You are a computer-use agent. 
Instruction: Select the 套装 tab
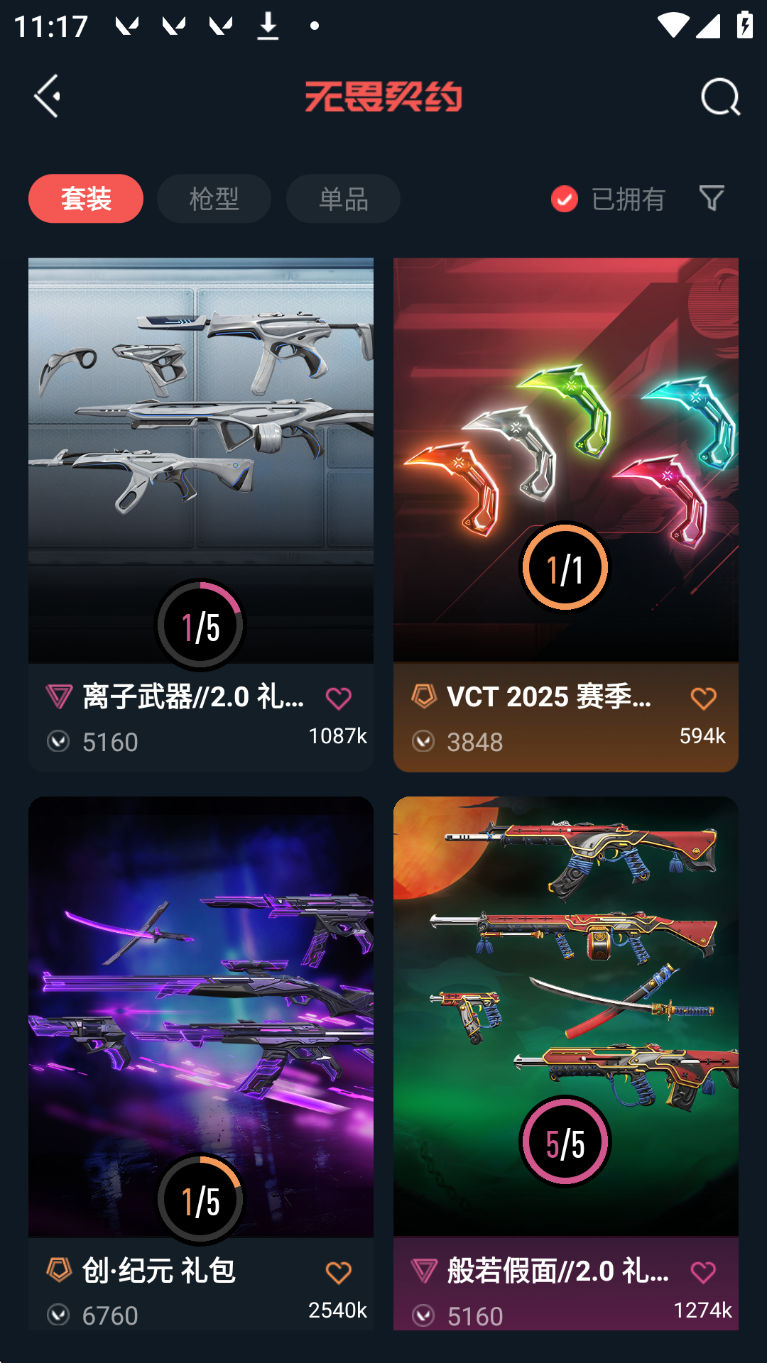pos(86,198)
